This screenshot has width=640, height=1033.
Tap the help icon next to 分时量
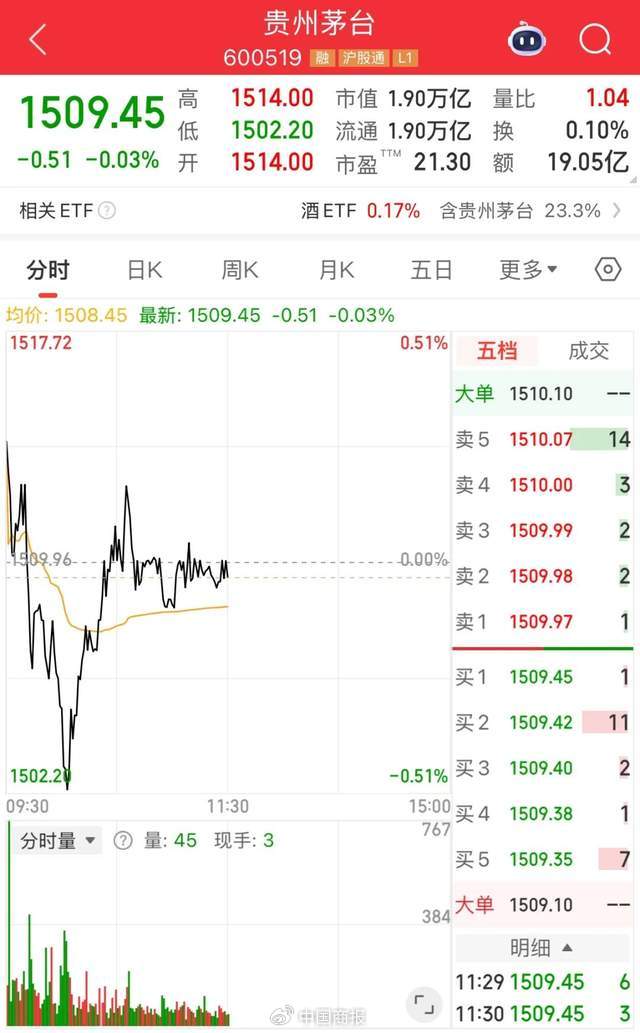click(123, 841)
